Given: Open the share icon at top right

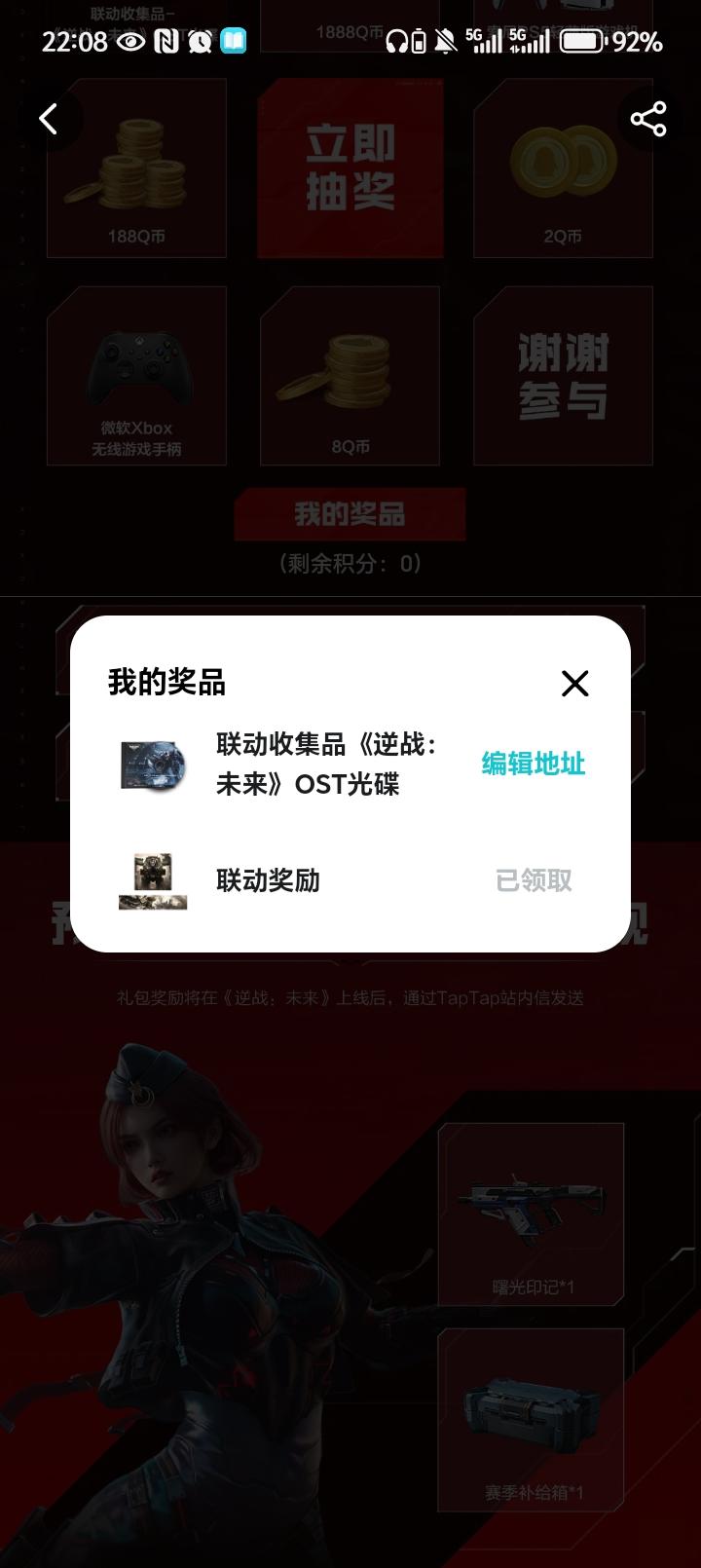Looking at the screenshot, I should 647,118.
